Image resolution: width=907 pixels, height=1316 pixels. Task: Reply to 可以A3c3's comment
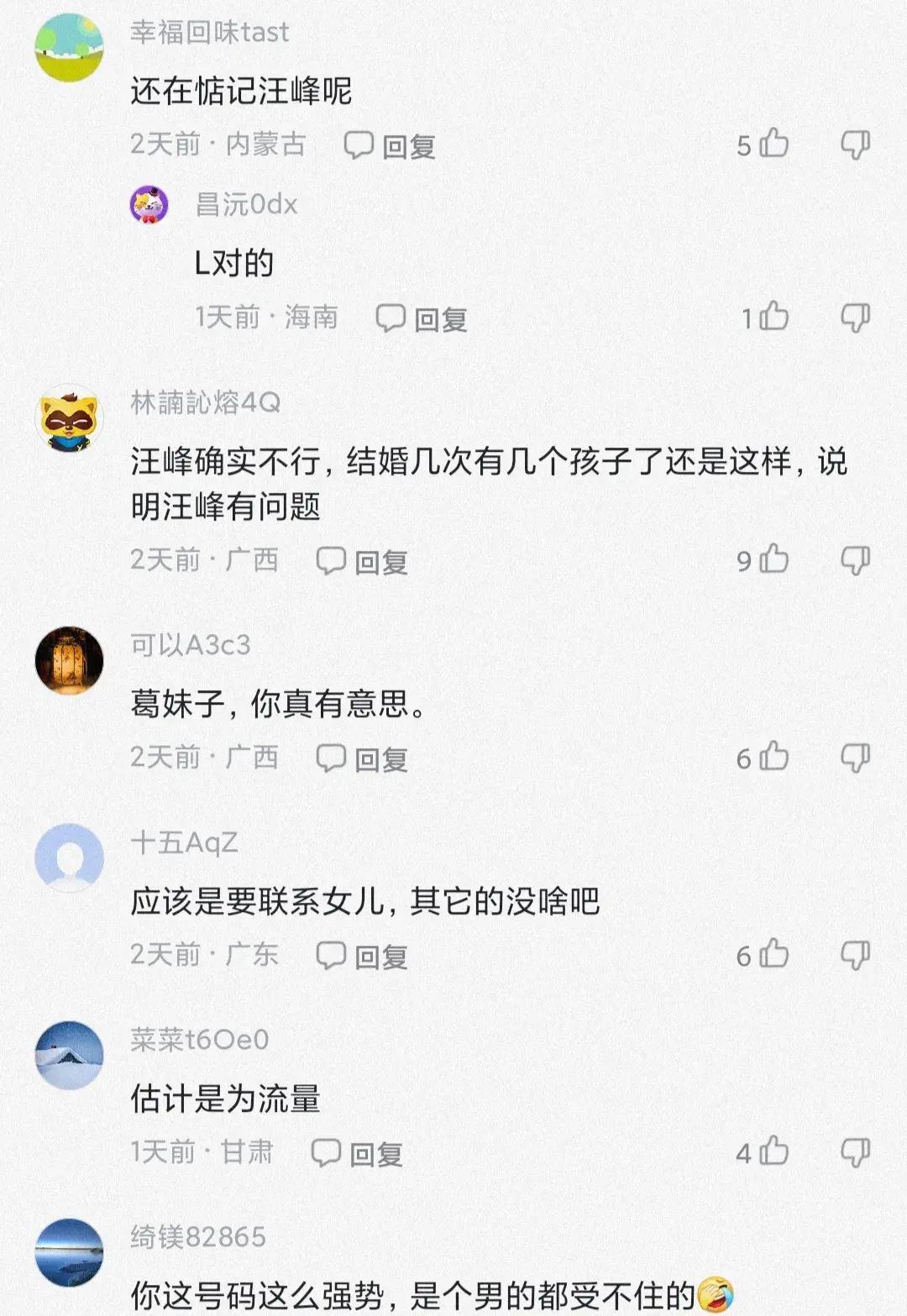click(363, 758)
